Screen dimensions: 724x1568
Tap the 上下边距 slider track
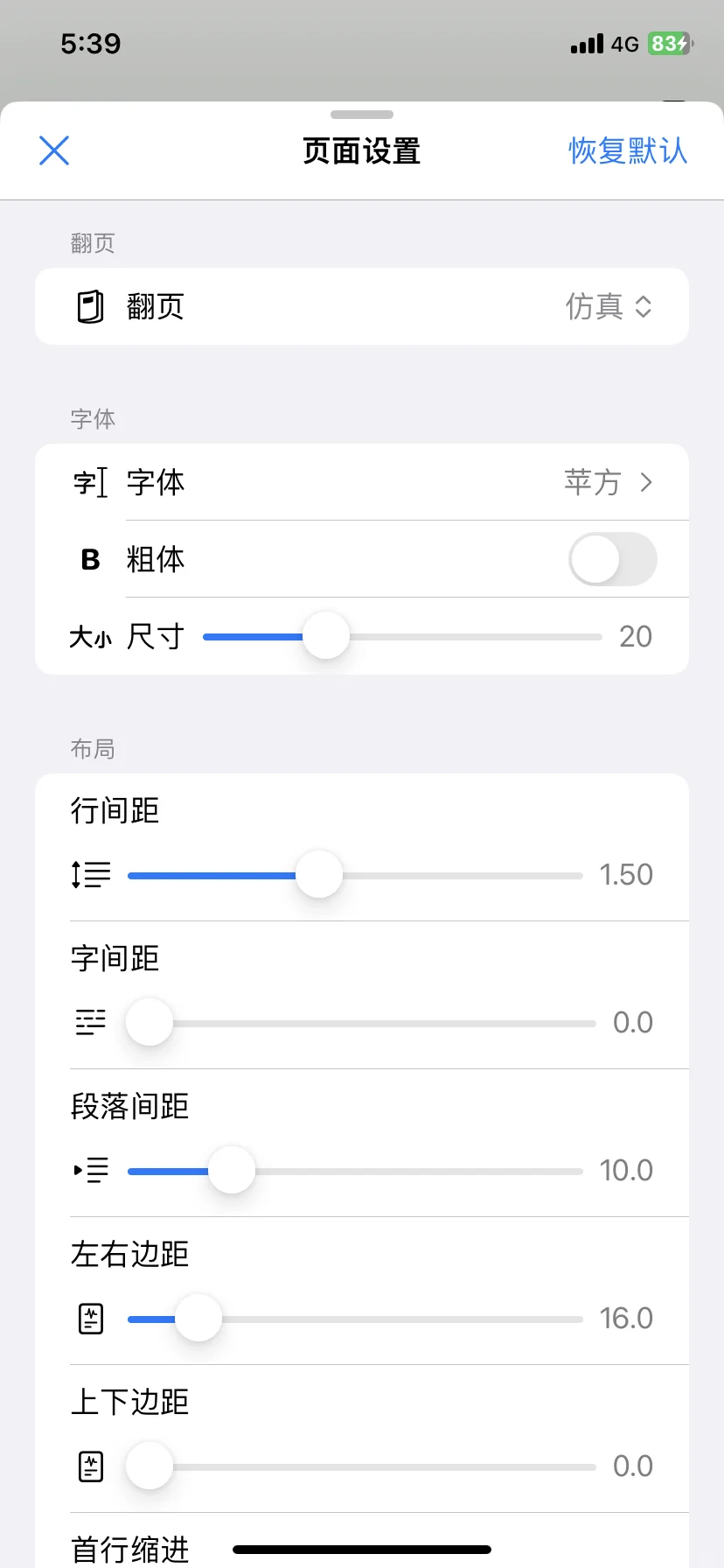(361, 1466)
